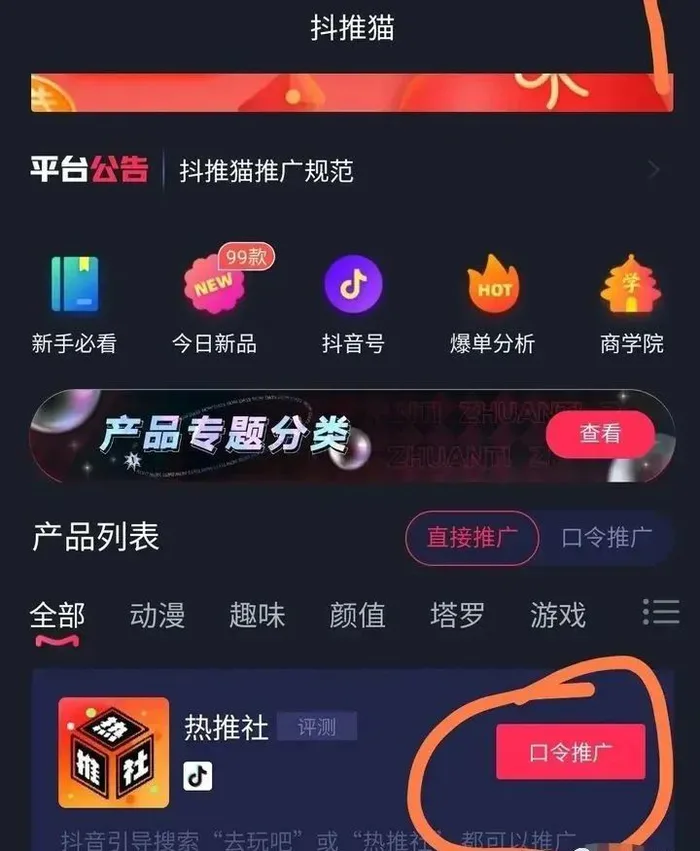Select the 塔罗 category tab
Image resolution: width=700 pixels, height=851 pixels.
click(x=457, y=615)
